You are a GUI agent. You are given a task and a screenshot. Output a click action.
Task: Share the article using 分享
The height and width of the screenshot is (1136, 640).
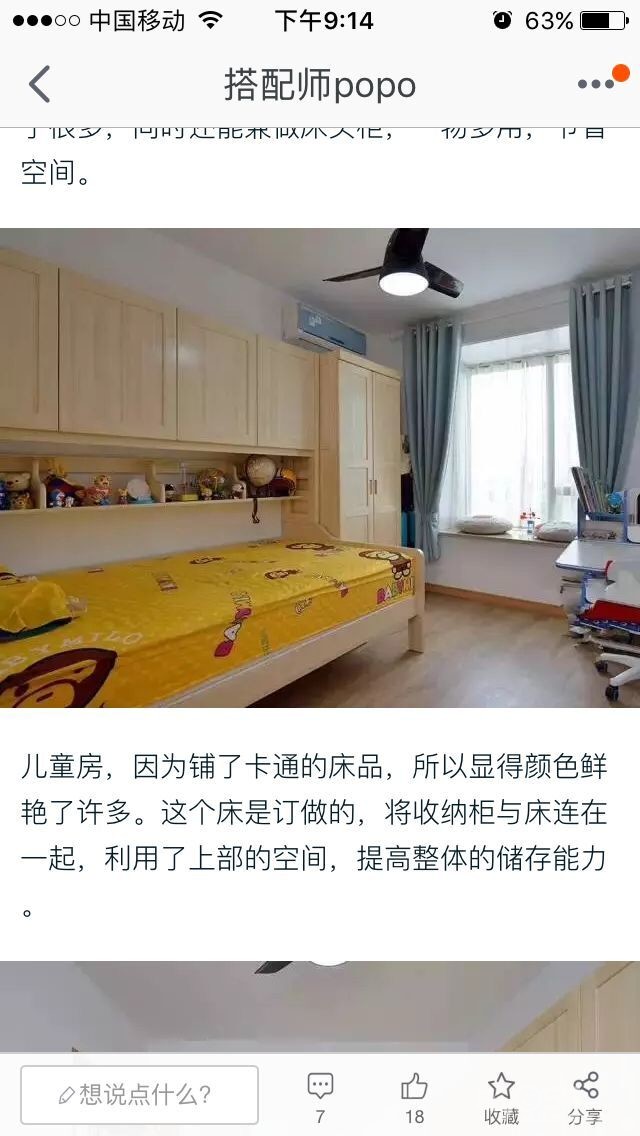point(585,1096)
